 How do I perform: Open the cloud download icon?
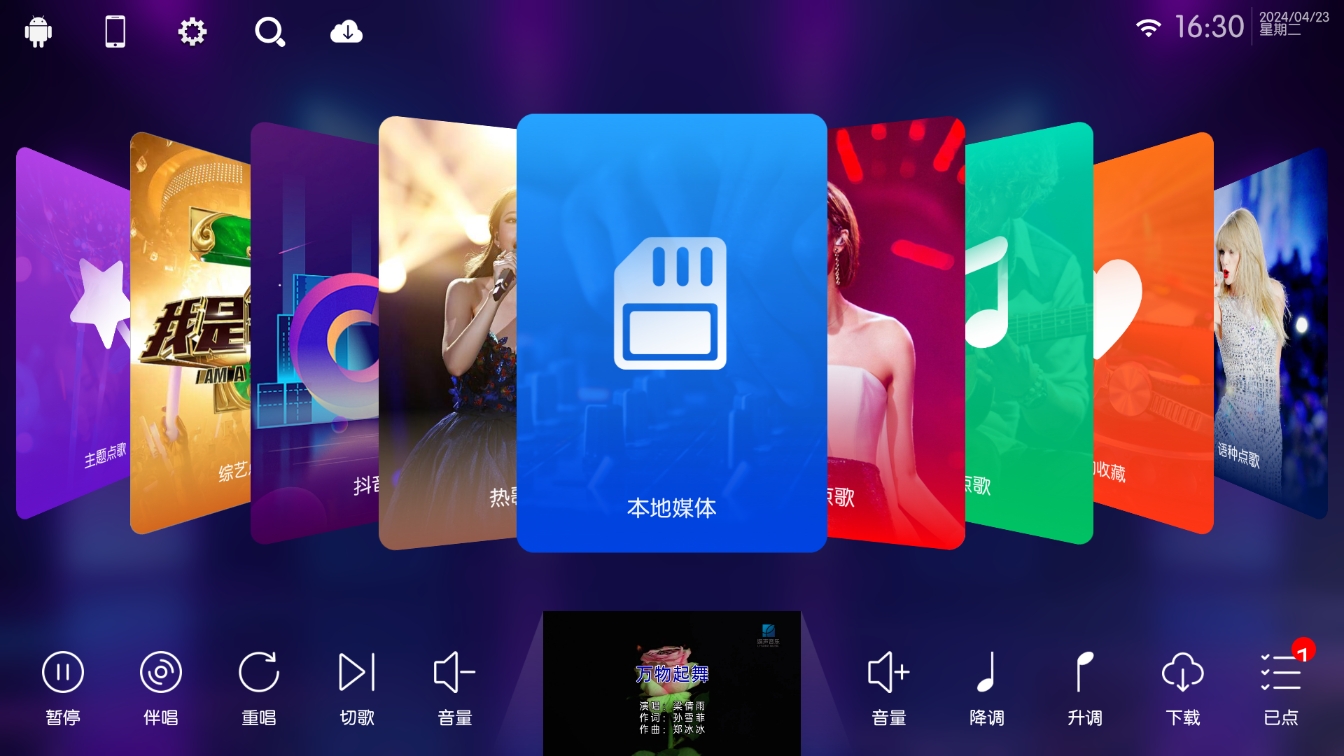(x=346, y=32)
